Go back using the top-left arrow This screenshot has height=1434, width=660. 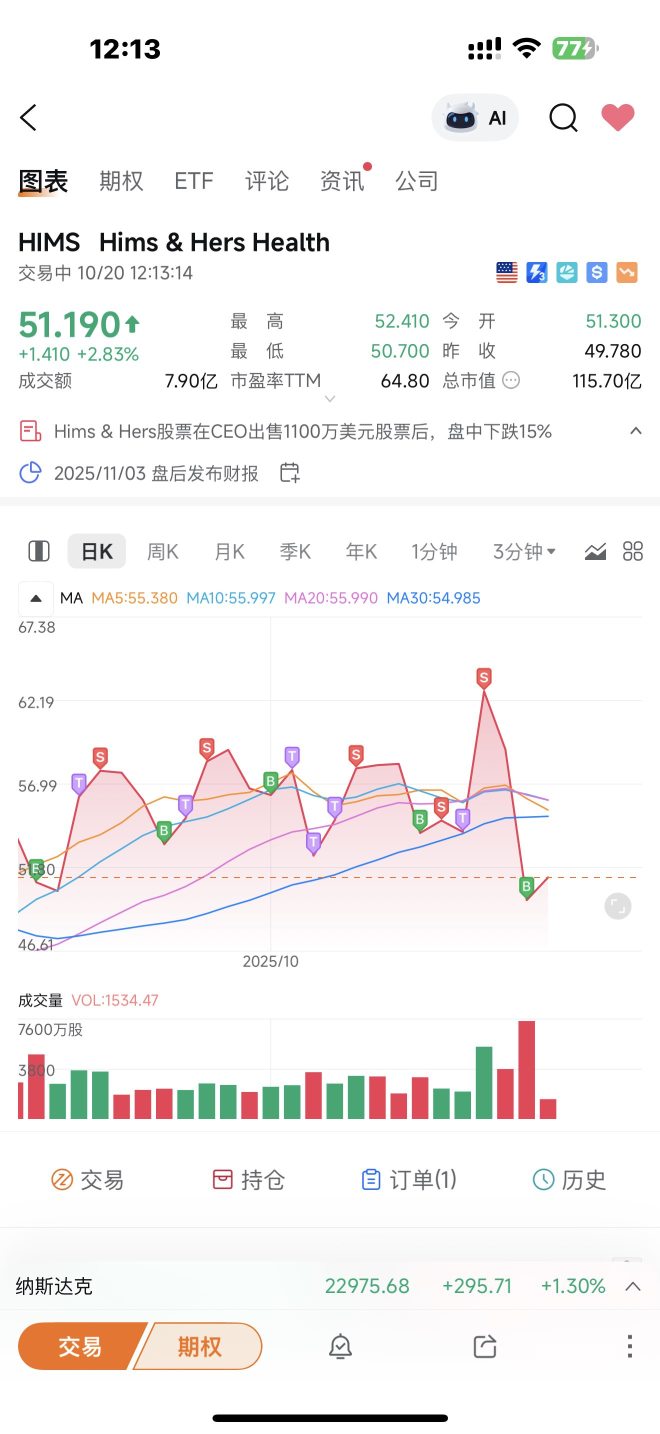coord(28,118)
